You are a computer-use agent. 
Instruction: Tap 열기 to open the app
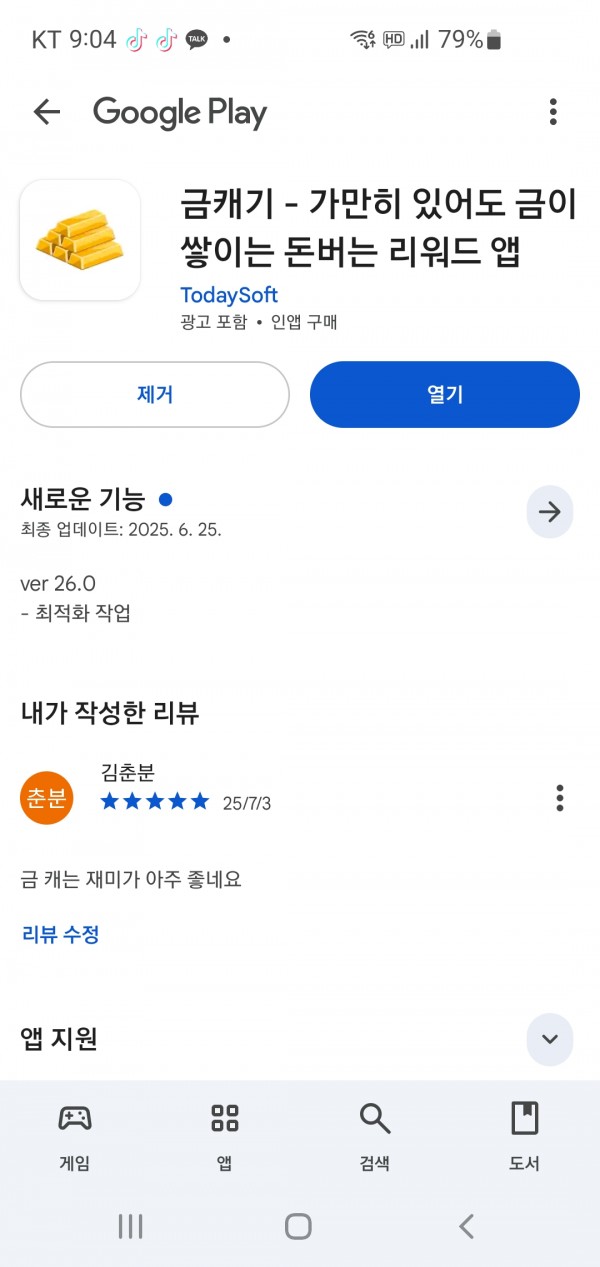tap(445, 394)
